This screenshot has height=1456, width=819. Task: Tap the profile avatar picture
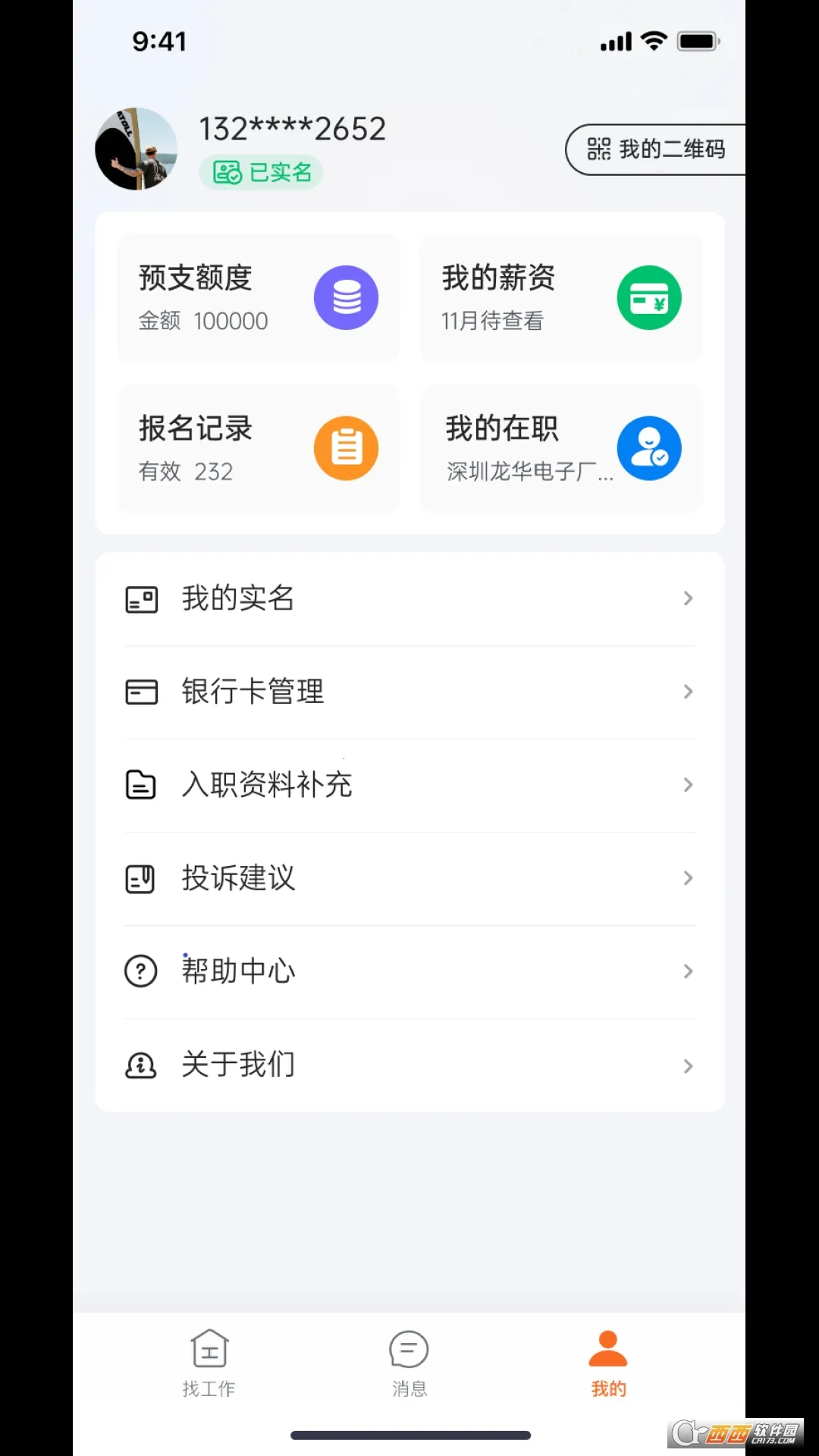136,149
